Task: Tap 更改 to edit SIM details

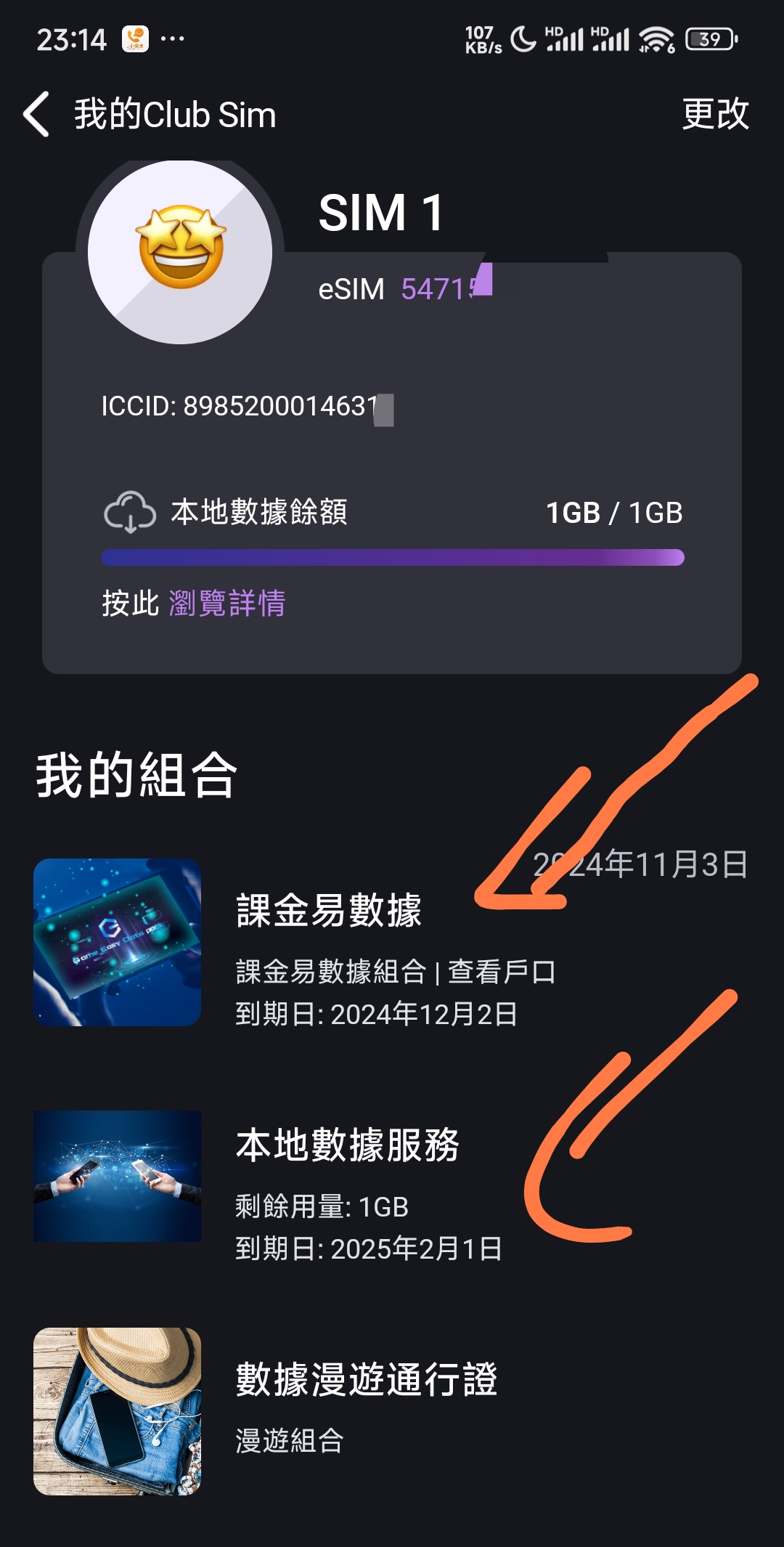Action: tap(714, 114)
